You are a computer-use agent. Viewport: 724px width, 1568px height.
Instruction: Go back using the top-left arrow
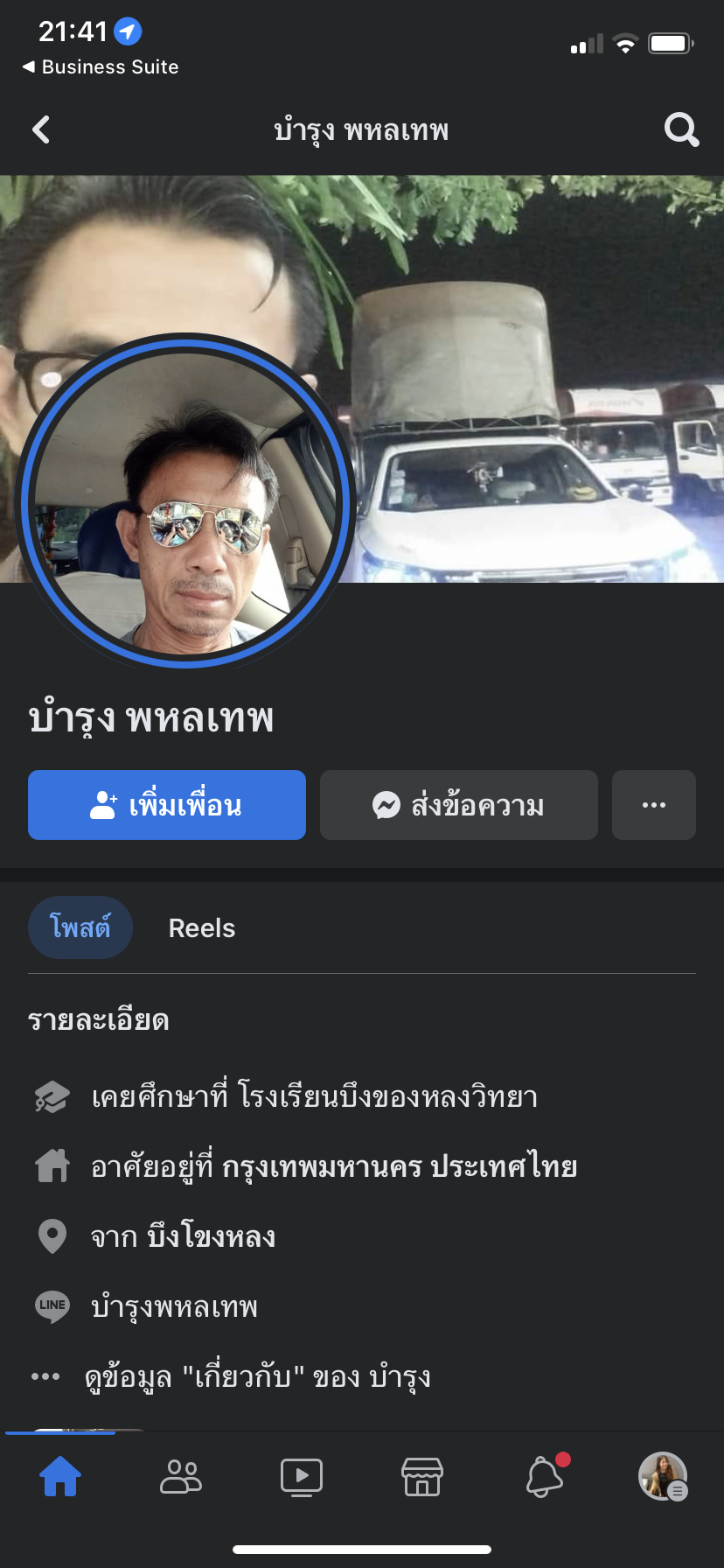[x=41, y=130]
